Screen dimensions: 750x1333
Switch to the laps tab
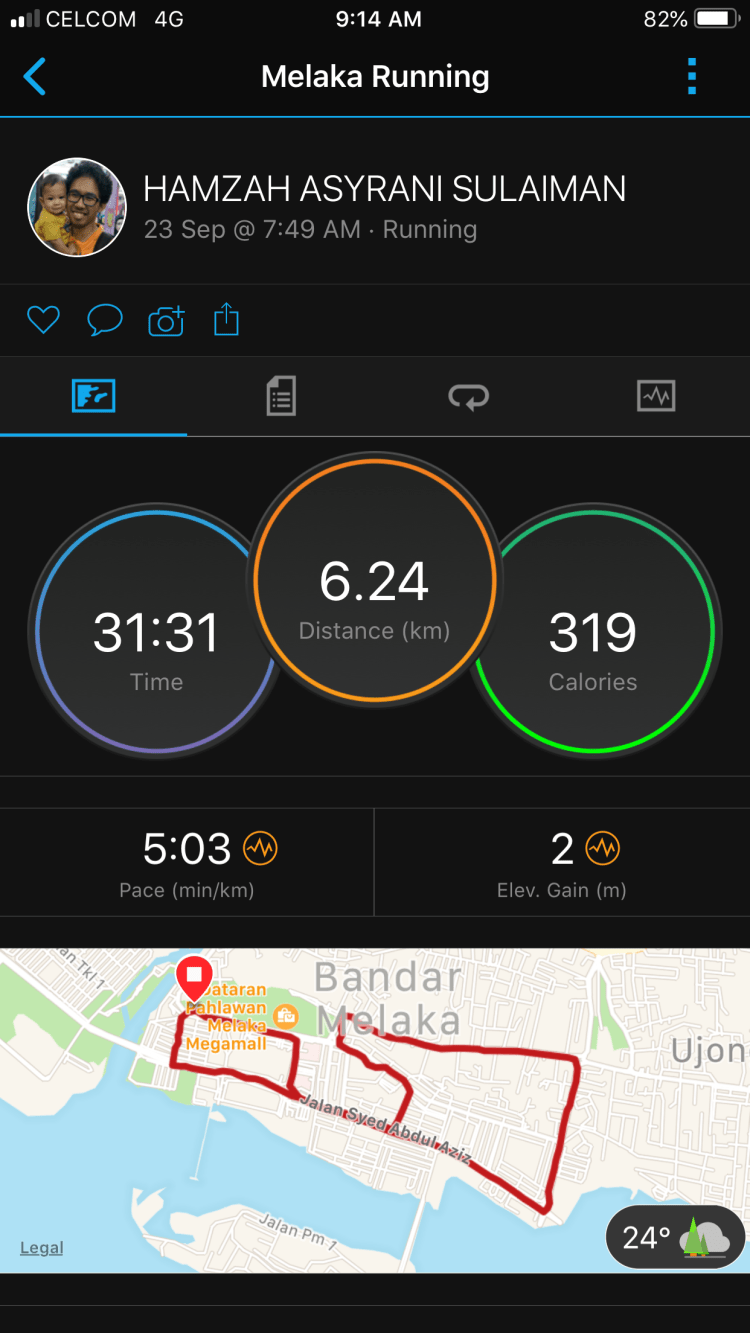(468, 396)
